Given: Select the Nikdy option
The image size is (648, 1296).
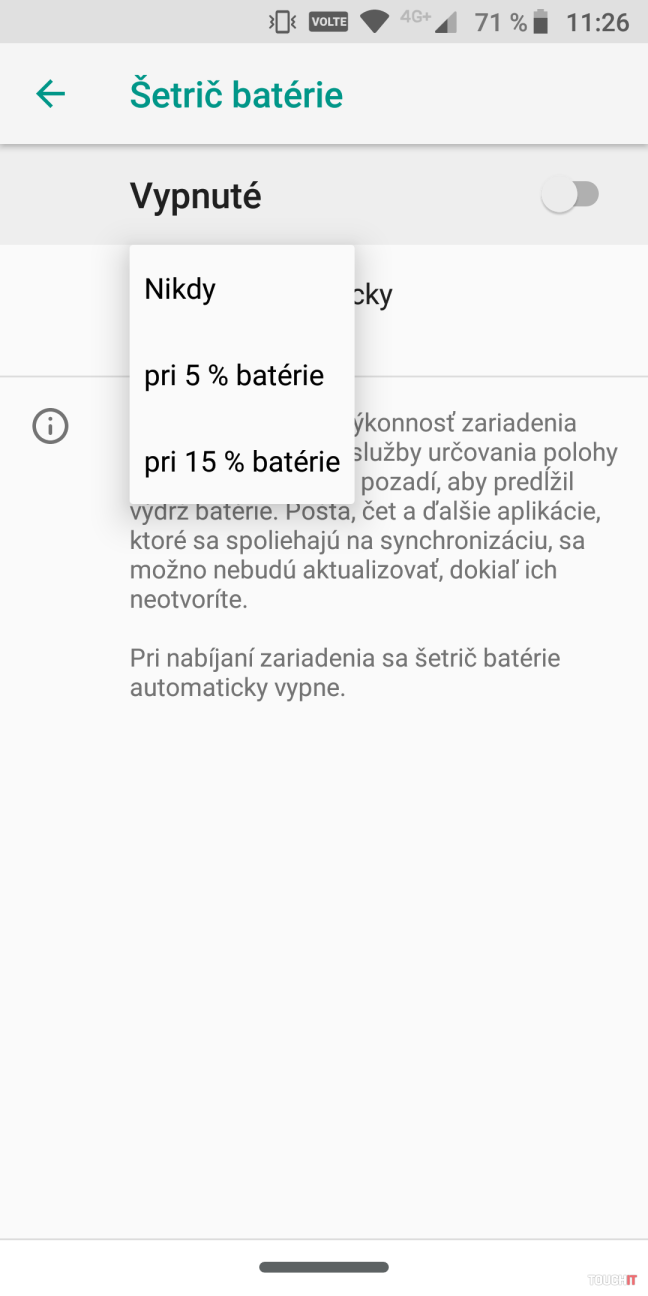Looking at the screenshot, I should 241,289.
